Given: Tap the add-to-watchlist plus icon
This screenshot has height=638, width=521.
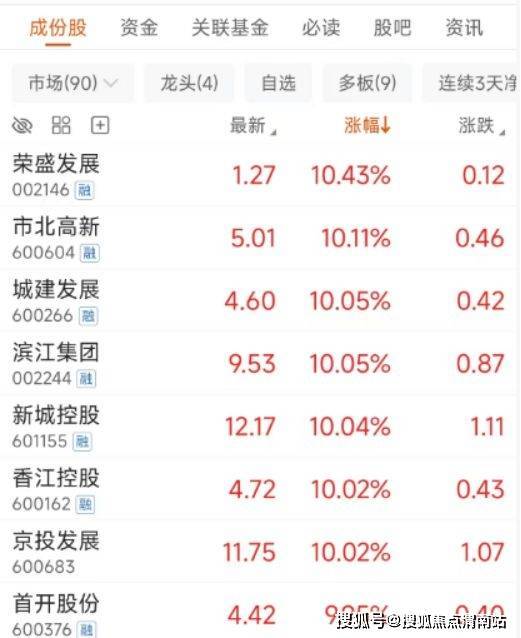Looking at the screenshot, I should pyautogui.click(x=100, y=125).
